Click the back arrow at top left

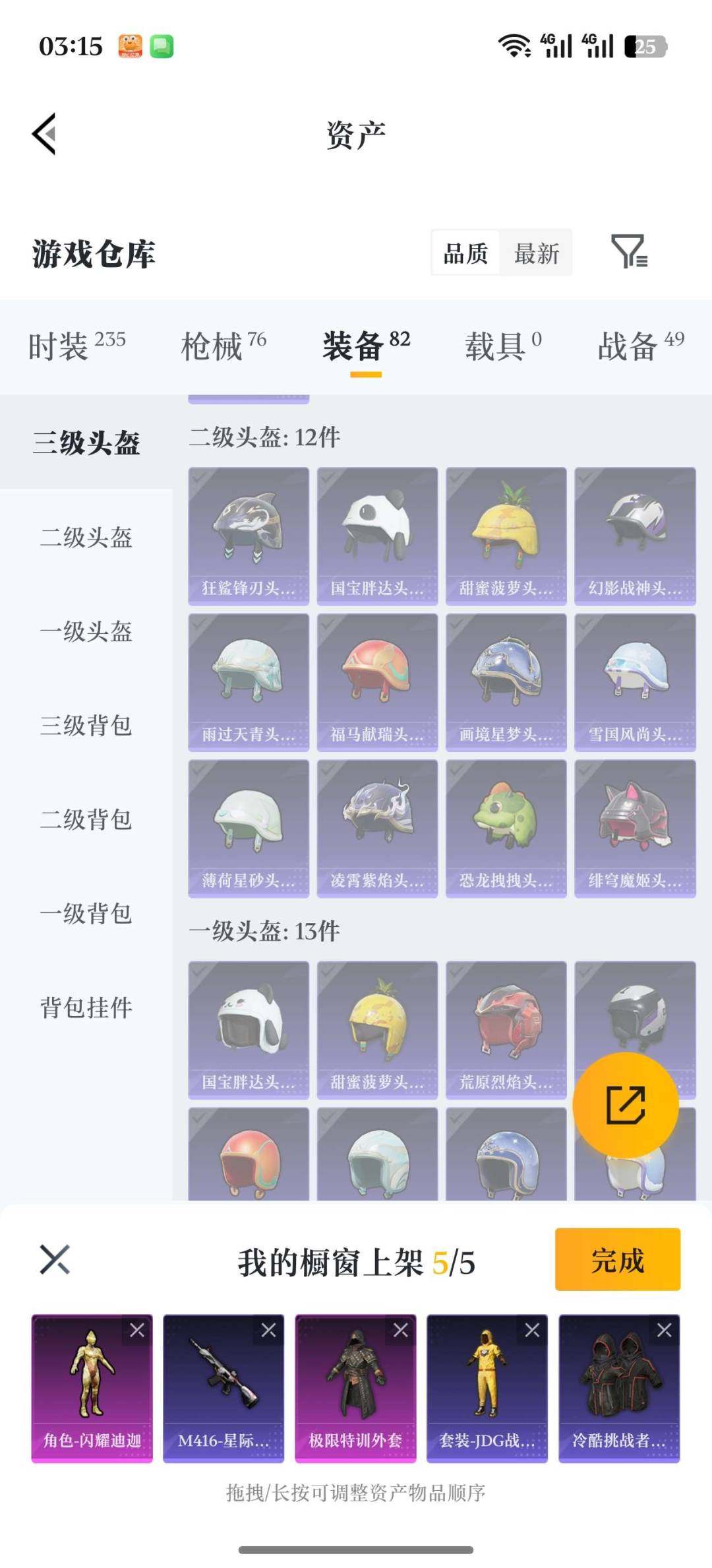[45, 133]
